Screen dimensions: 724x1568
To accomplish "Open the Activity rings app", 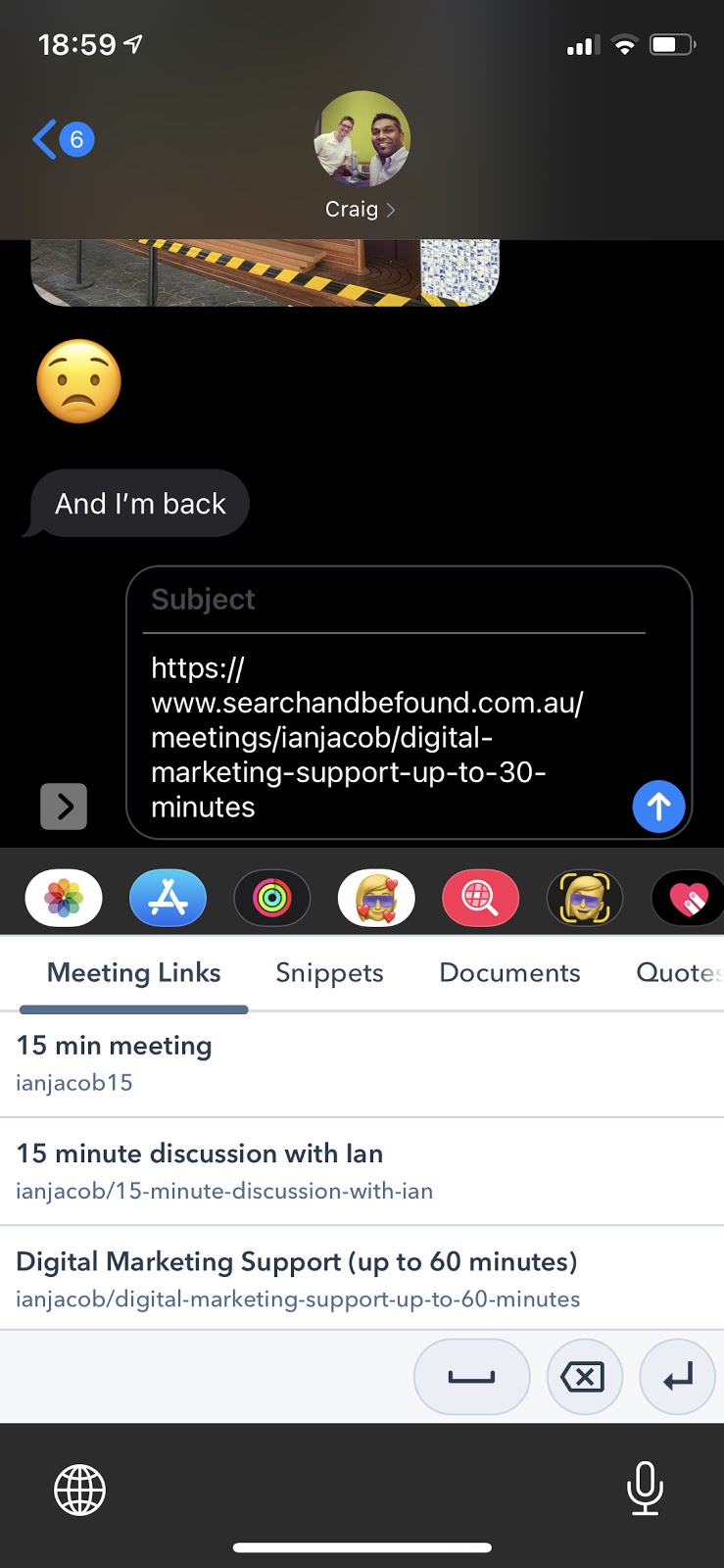I will (272, 898).
